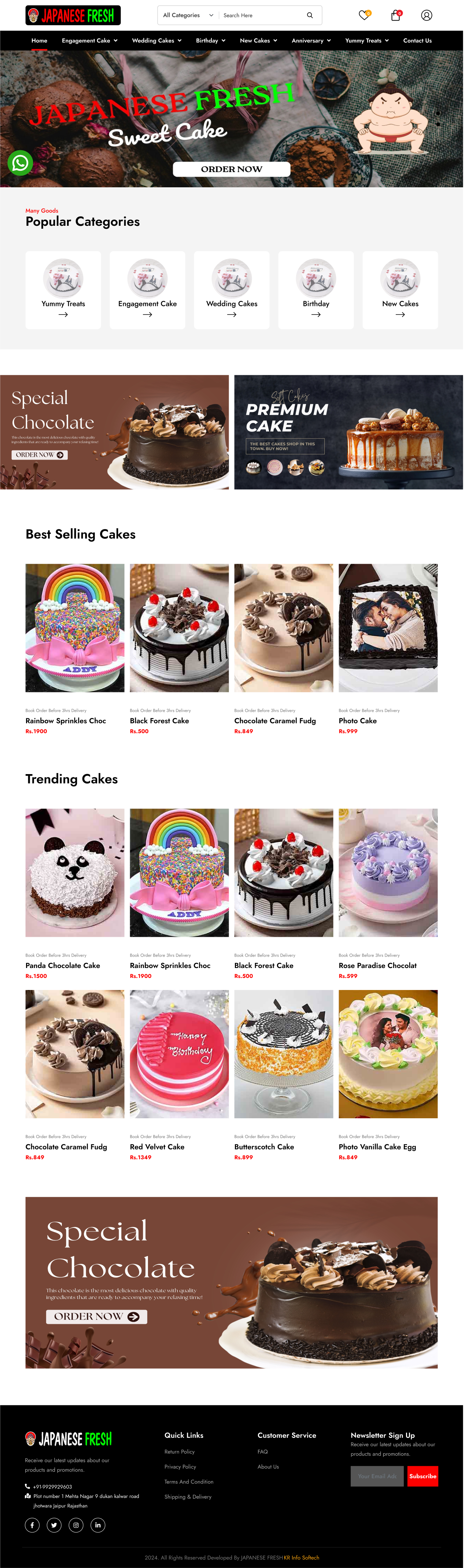Image resolution: width=469 pixels, height=1568 pixels.
Task: Open the Yummy Treats category card
Action: click(63, 290)
